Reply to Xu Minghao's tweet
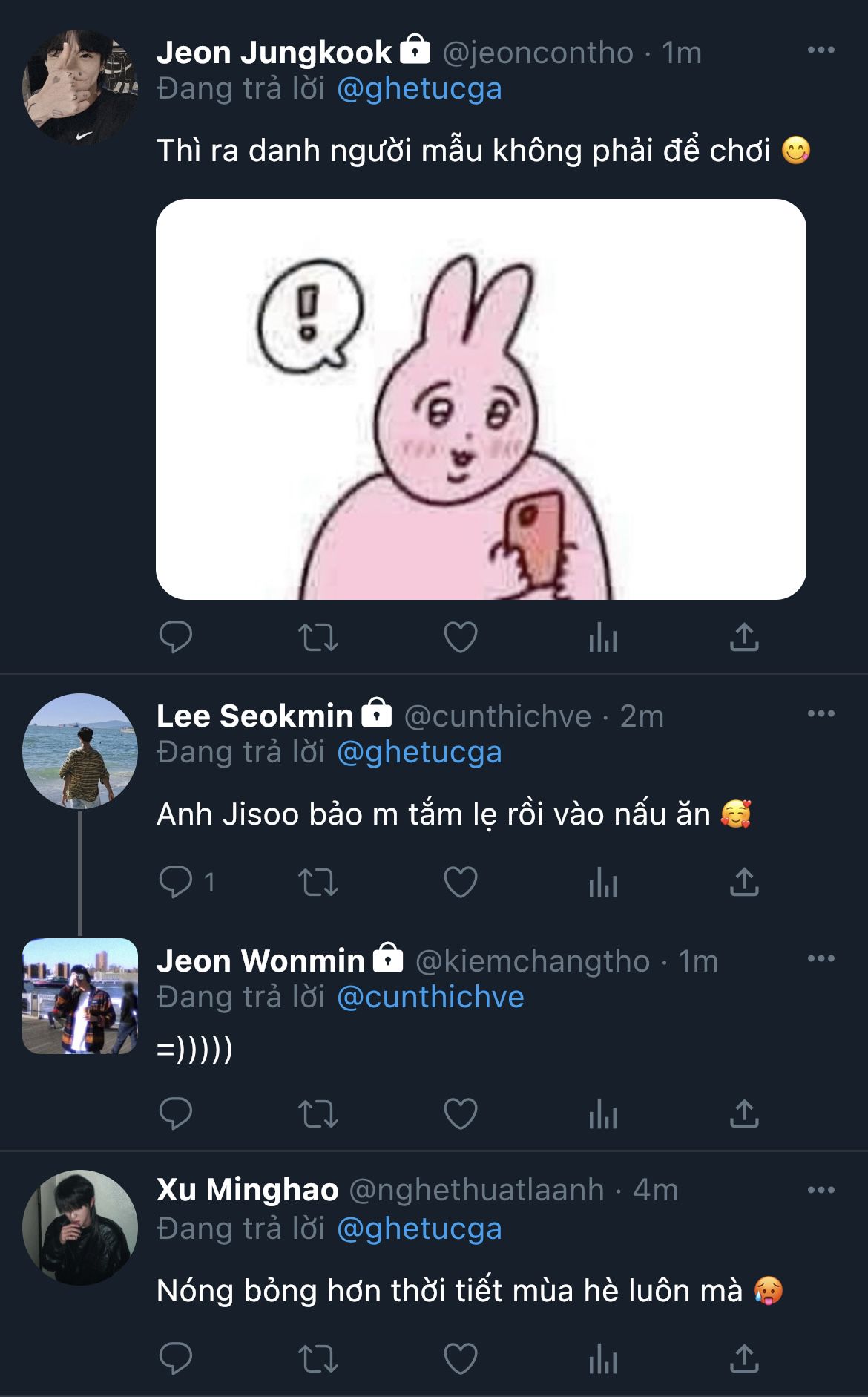This screenshot has height=1397, width=868. (x=176, y=1359)
